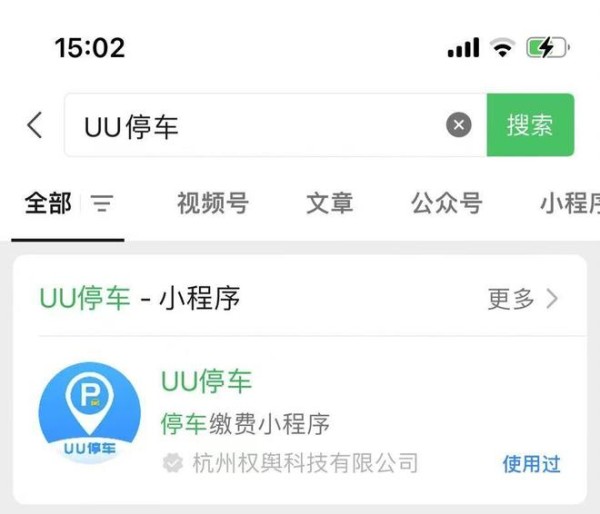The image size is (600, 514).
Task: Clear the search text
Action: pyautogui.click(x=458, y=125)
